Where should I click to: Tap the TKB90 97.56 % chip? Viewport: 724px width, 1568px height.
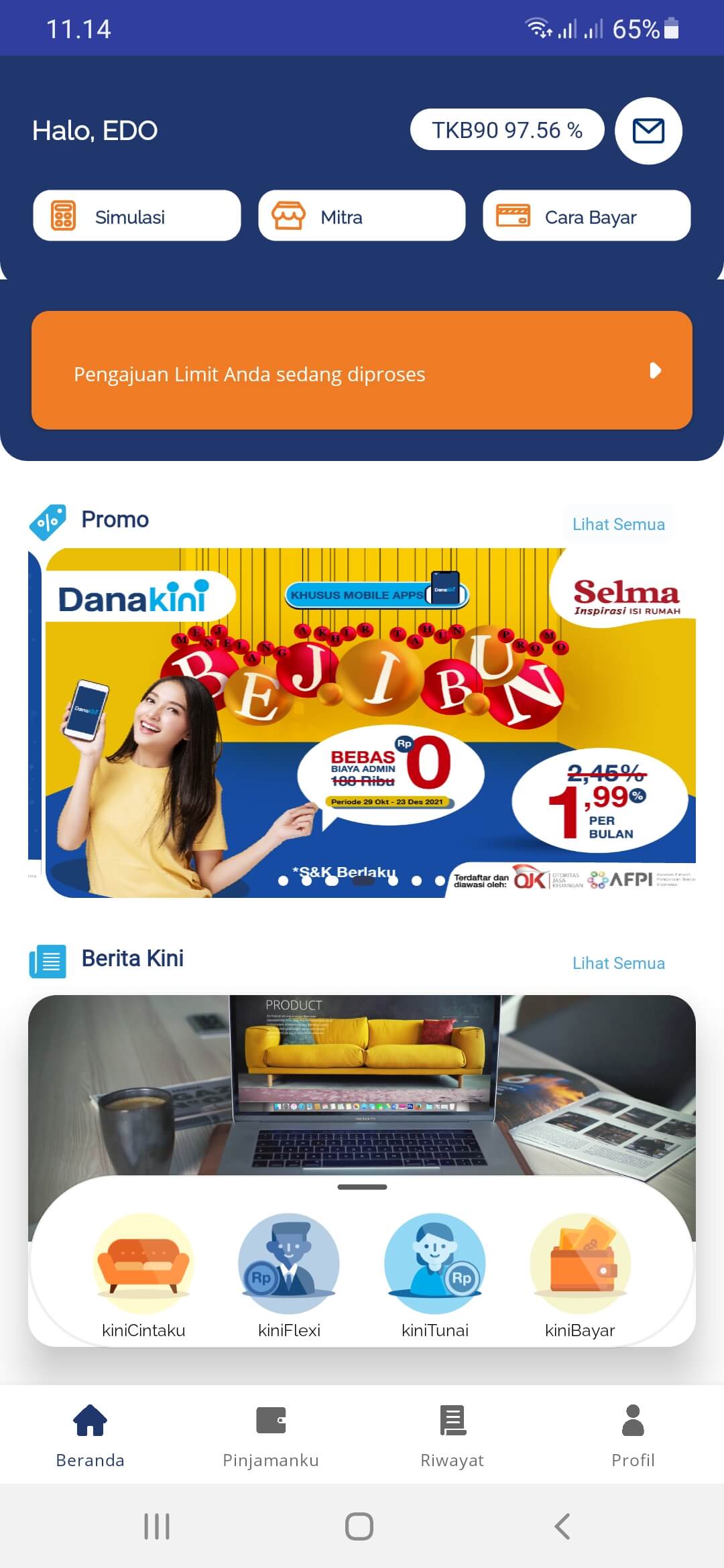[507, 130]
